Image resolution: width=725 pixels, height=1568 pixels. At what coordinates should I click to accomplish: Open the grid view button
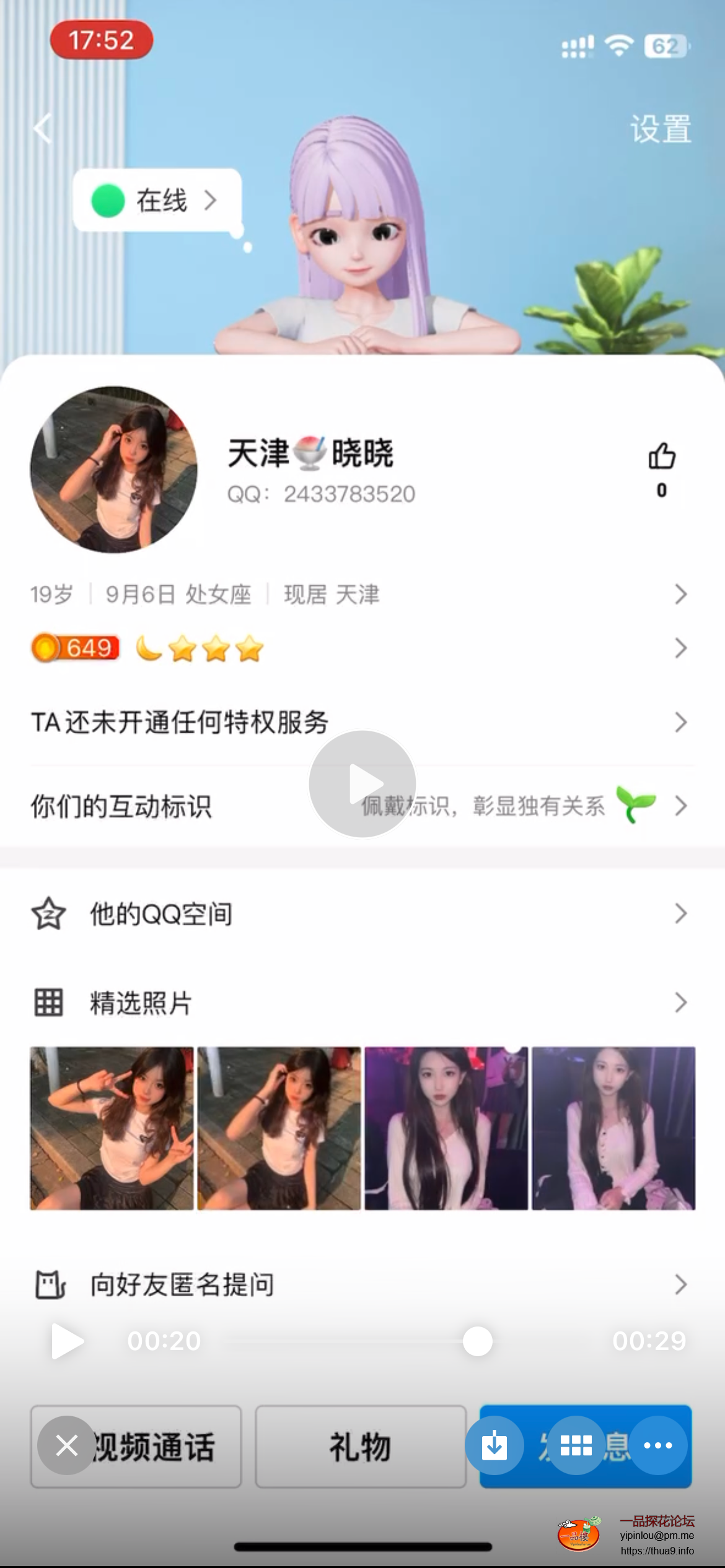point(576,1445)
